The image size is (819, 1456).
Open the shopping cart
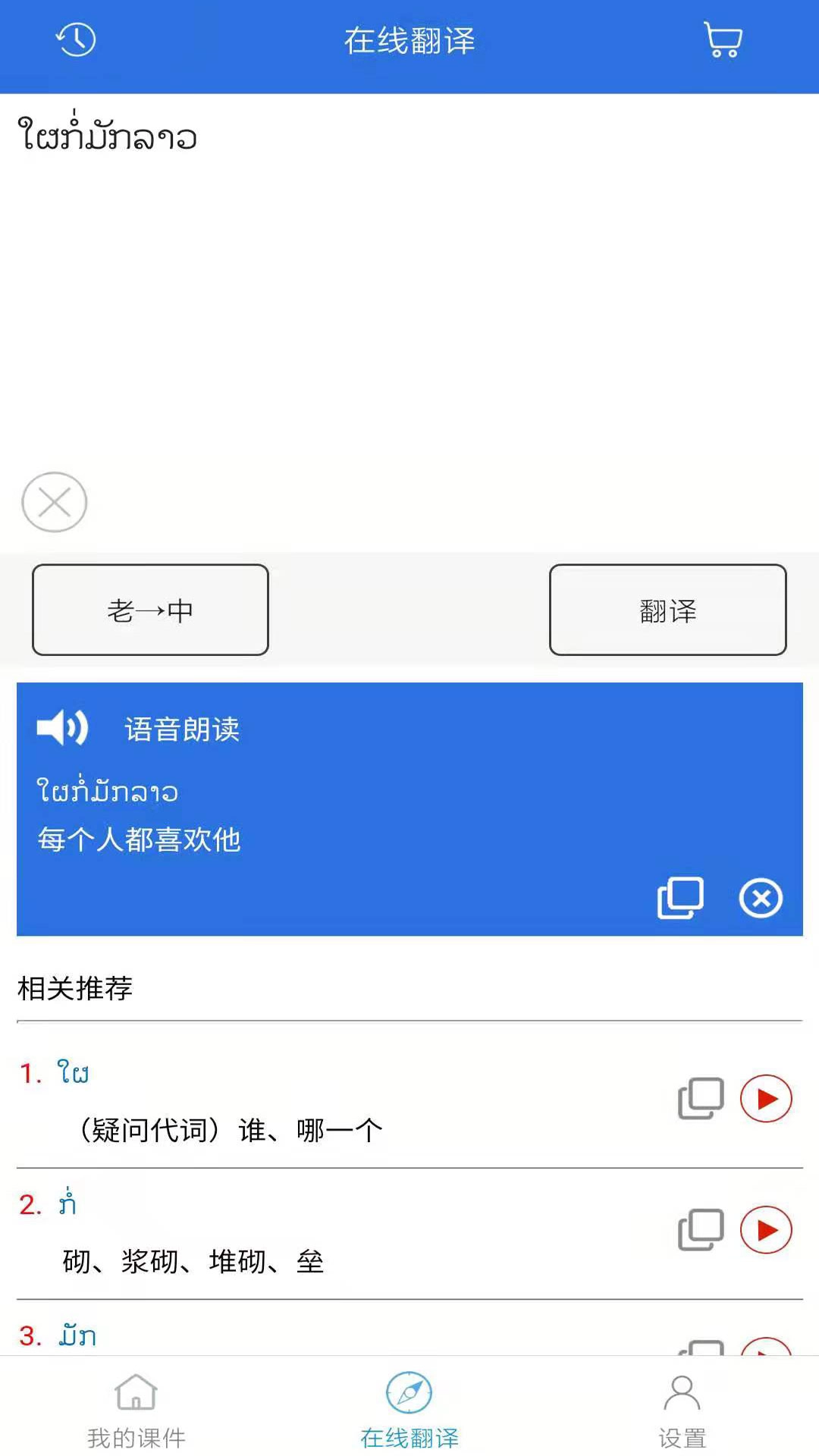(x=721, y=41)
